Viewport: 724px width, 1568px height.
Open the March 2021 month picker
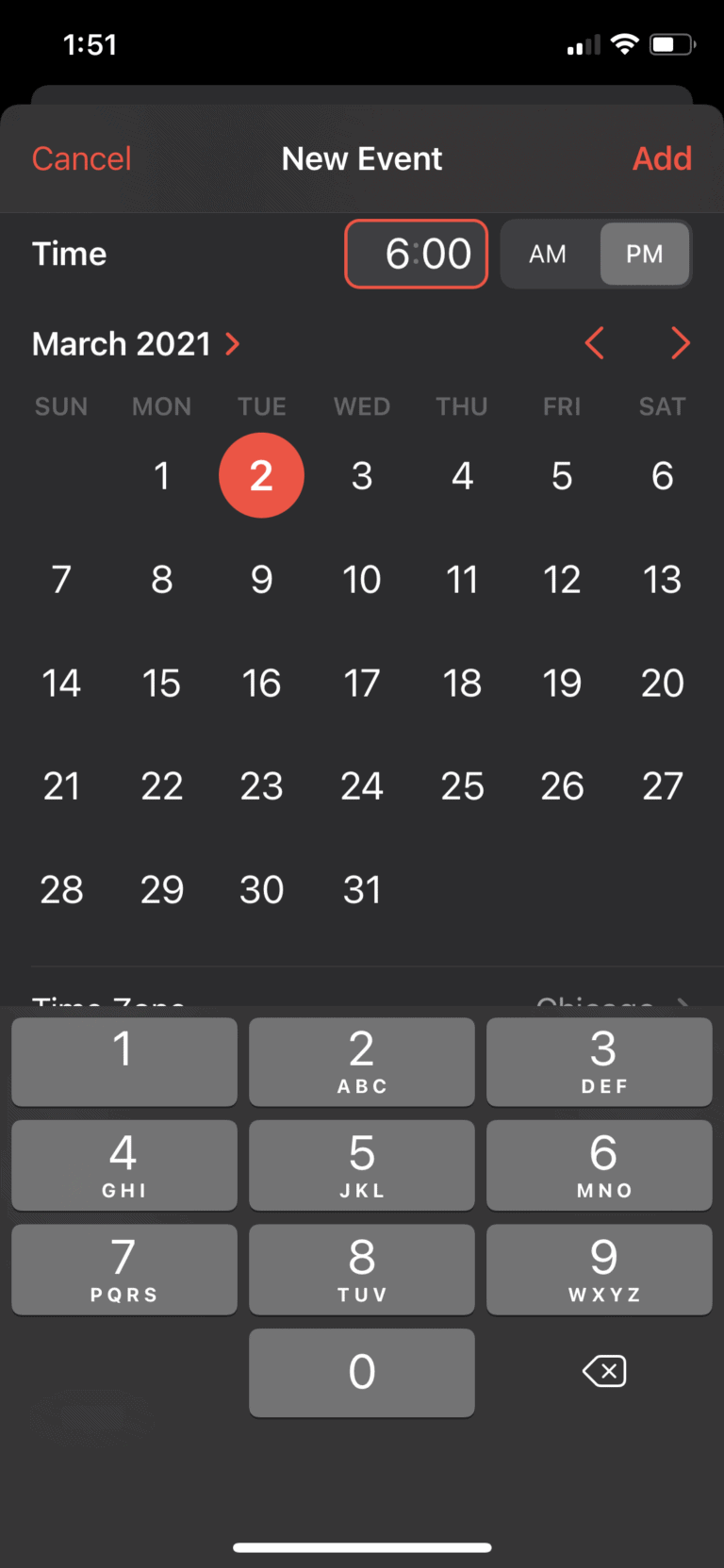138,343
